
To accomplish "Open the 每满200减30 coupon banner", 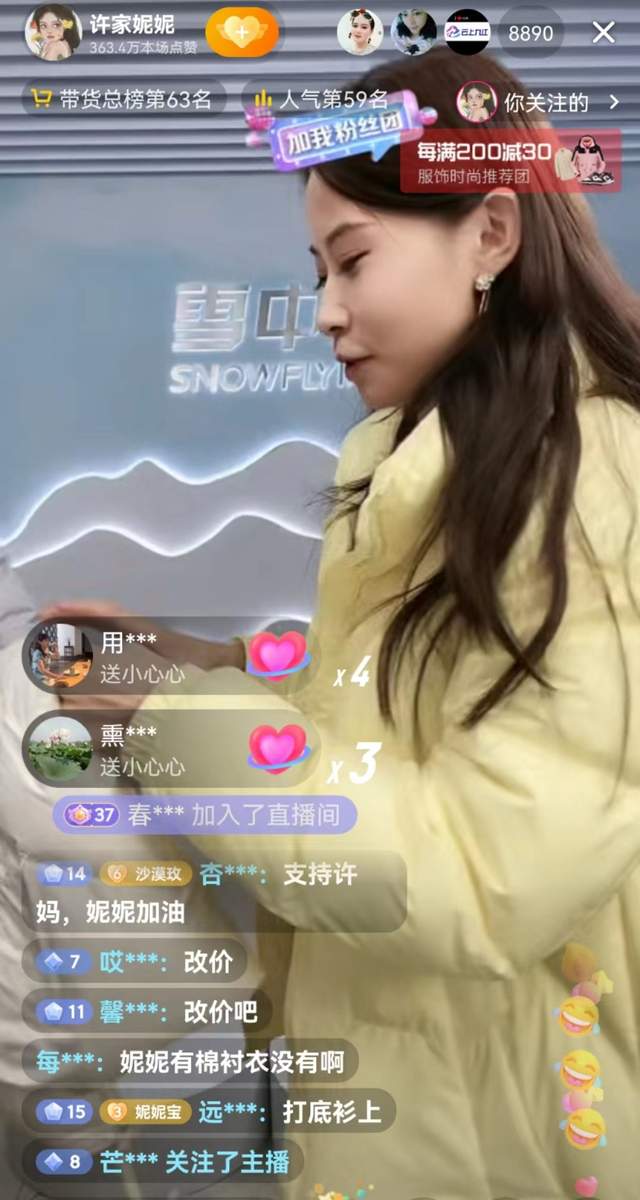I will (510, 161).
